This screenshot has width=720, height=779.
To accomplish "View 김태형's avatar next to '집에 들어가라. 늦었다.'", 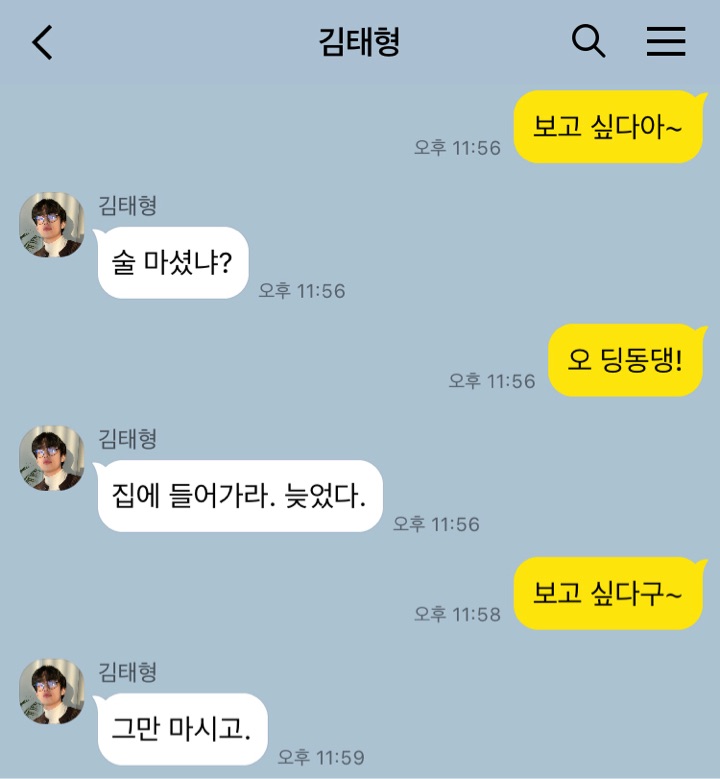I will pos(51,458).
